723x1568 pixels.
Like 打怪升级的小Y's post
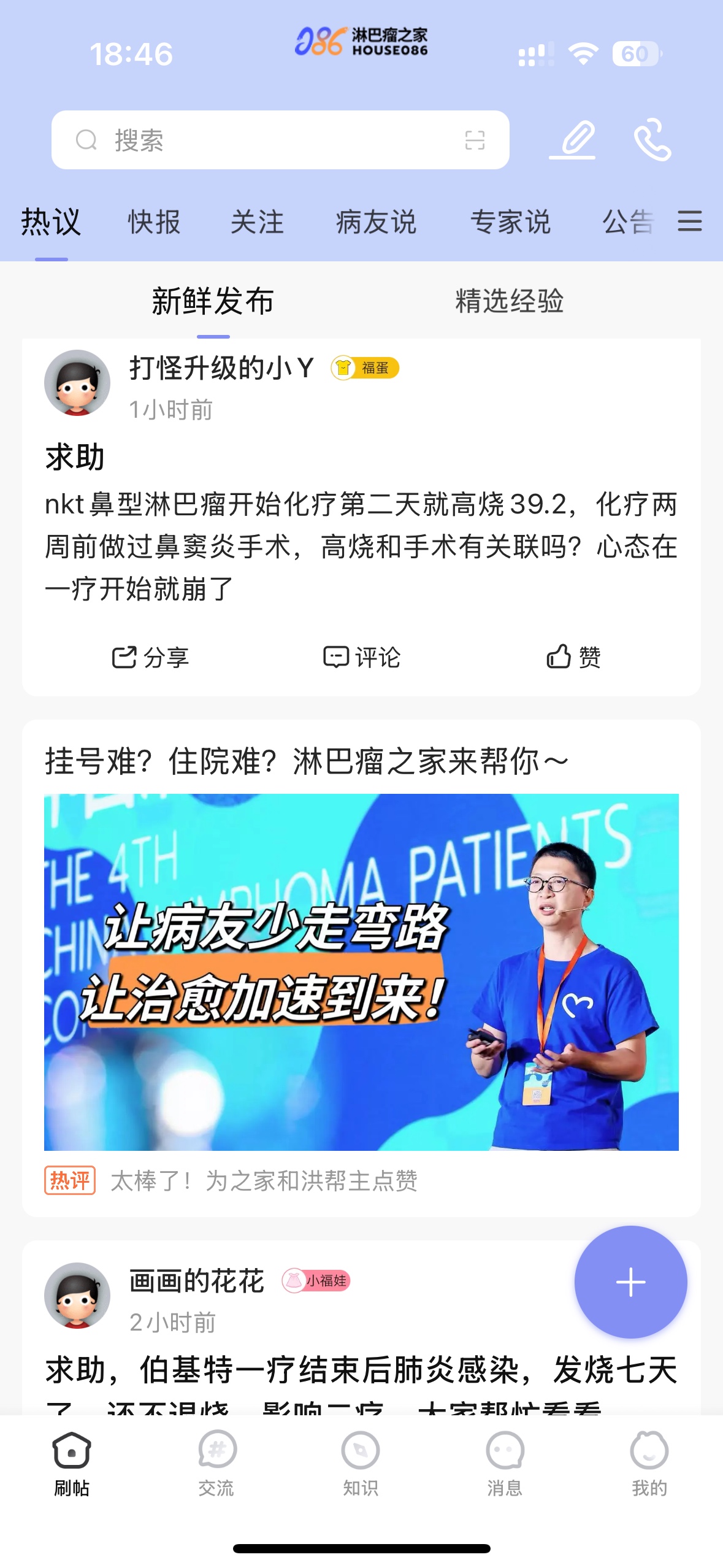(573, 657)
